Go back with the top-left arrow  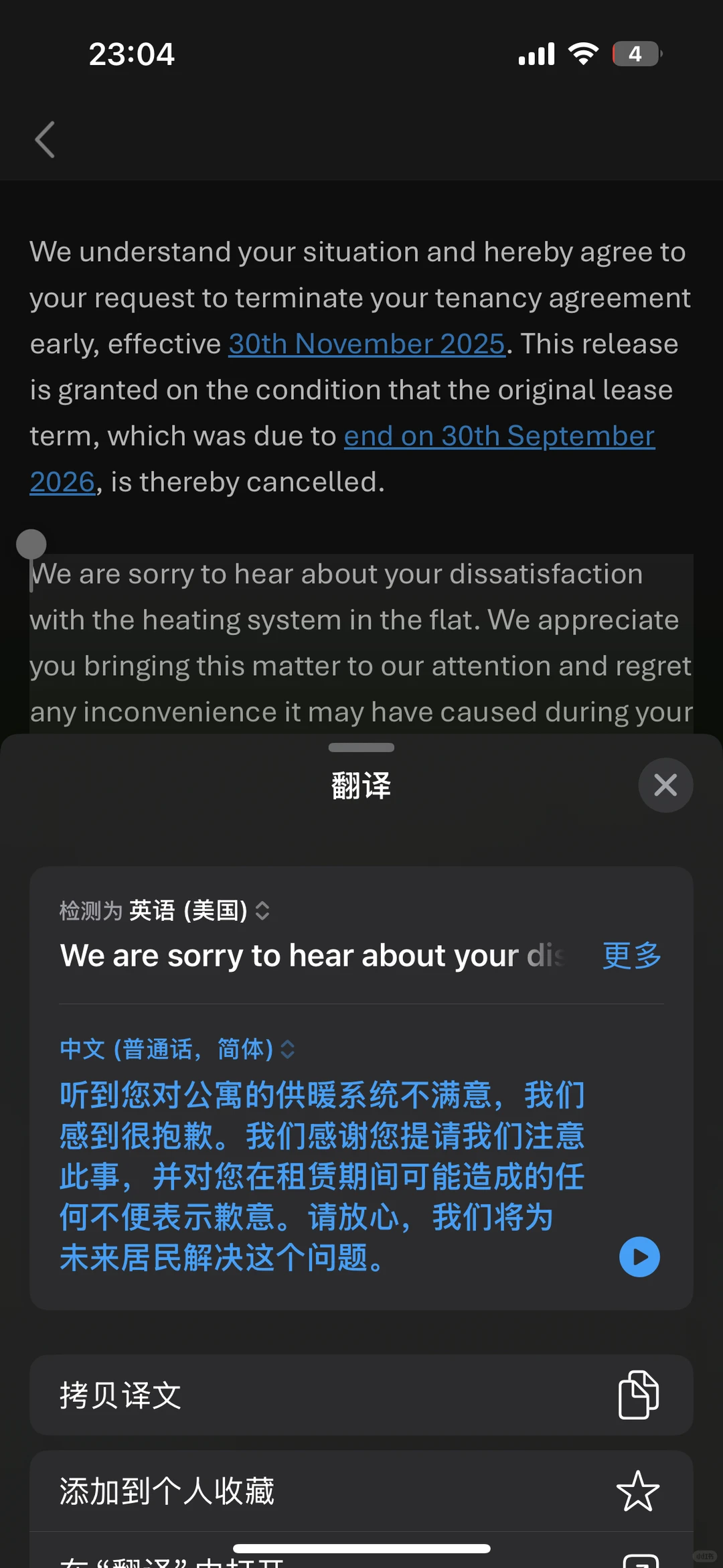(x=45, y=140)
